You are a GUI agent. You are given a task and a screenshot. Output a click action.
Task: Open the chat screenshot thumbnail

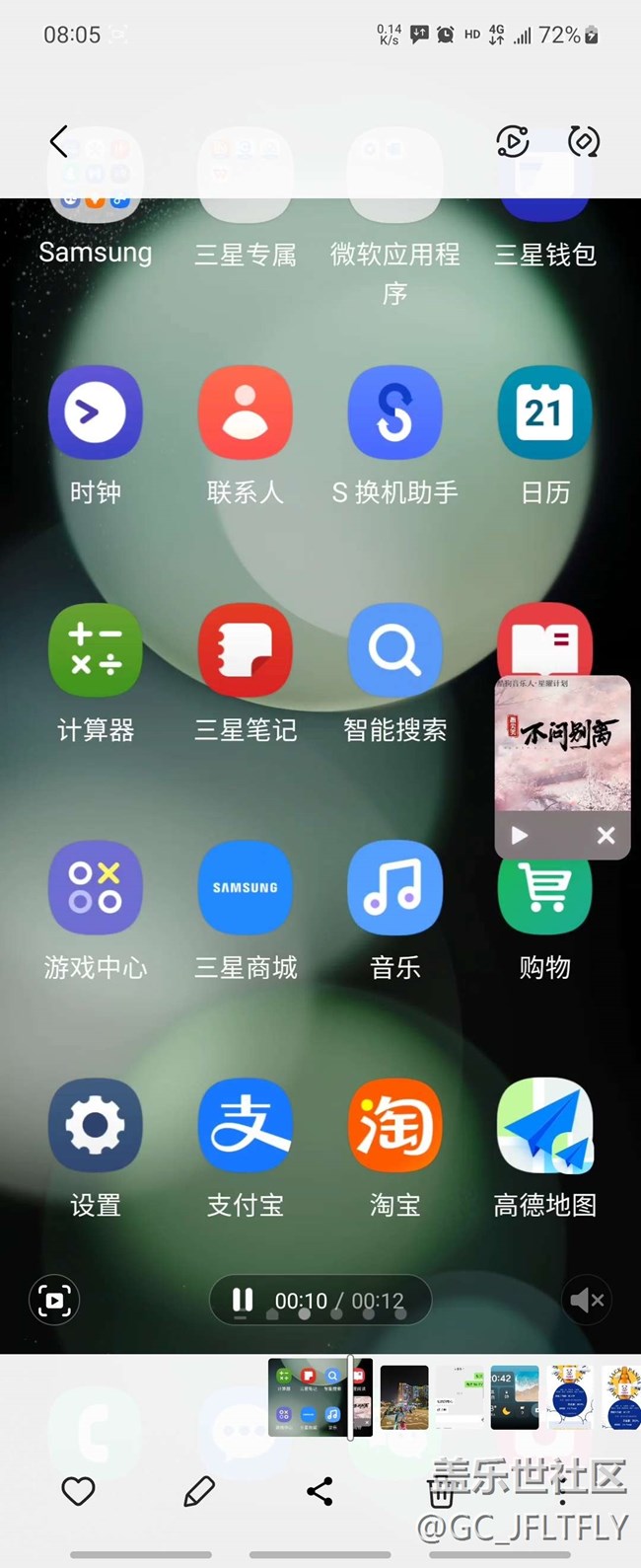[460, 1397]
